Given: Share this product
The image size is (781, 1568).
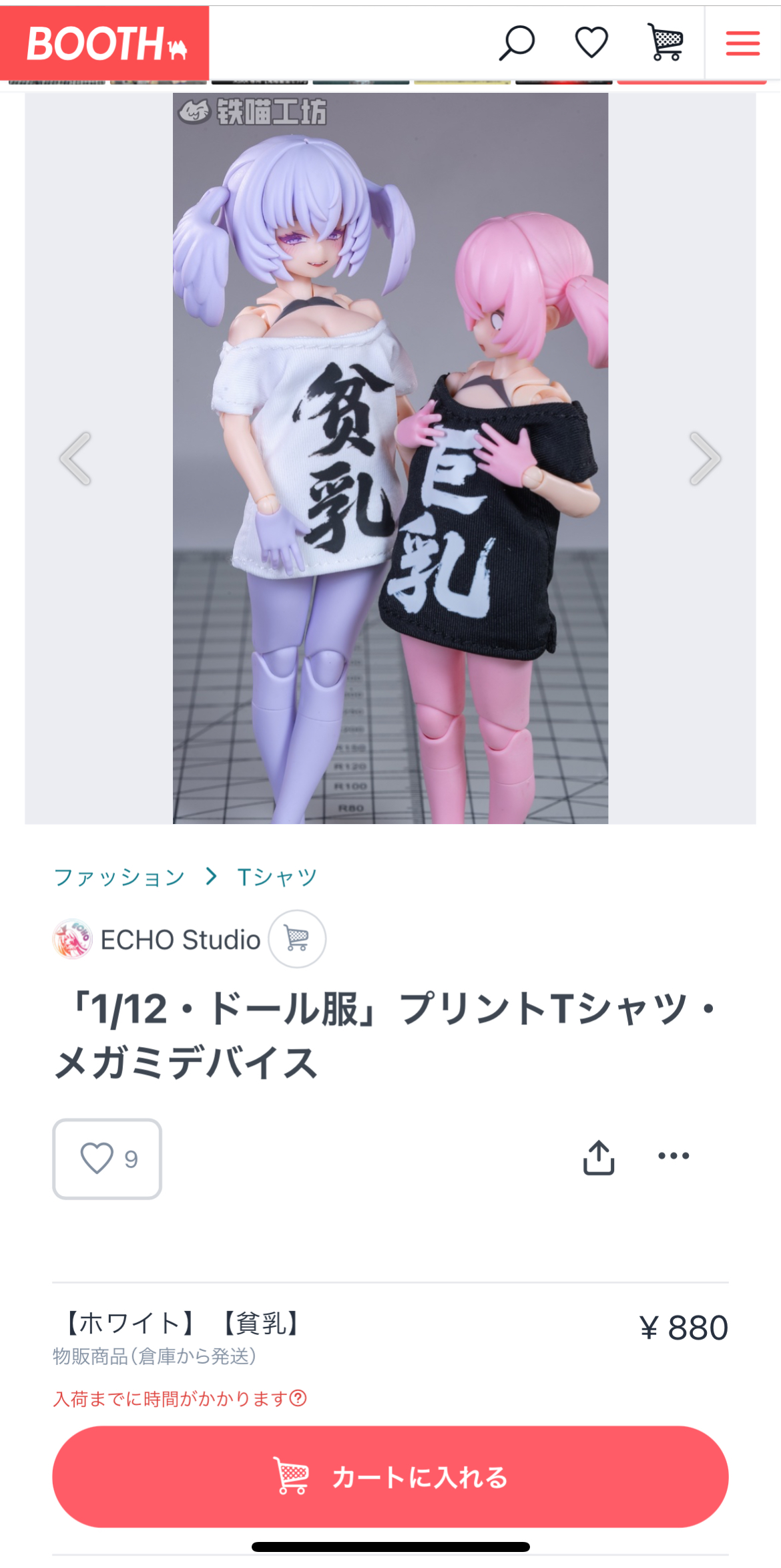Looking at the screenshot, I should [598, 1157].
